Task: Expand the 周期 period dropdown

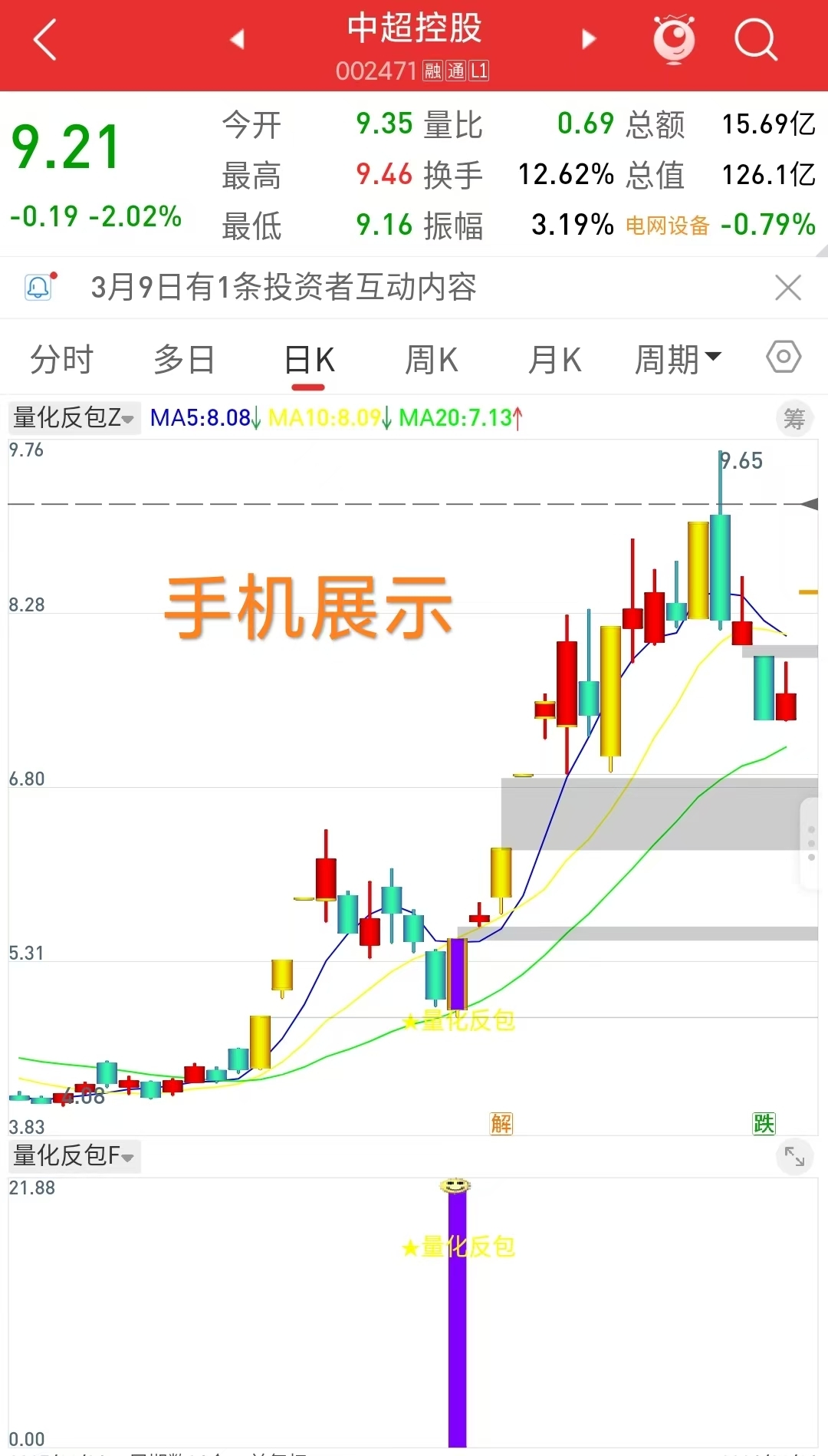Action: pos(678,360)
